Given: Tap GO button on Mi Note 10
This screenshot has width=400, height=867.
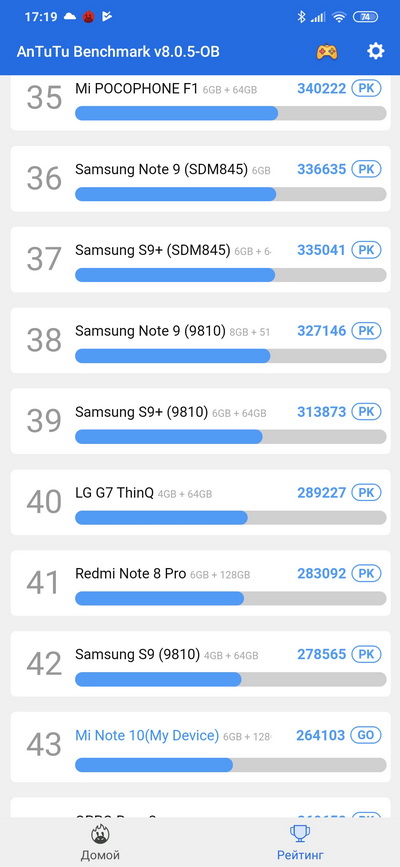Looking at the screenshot, I should click(x=366, y=735).
